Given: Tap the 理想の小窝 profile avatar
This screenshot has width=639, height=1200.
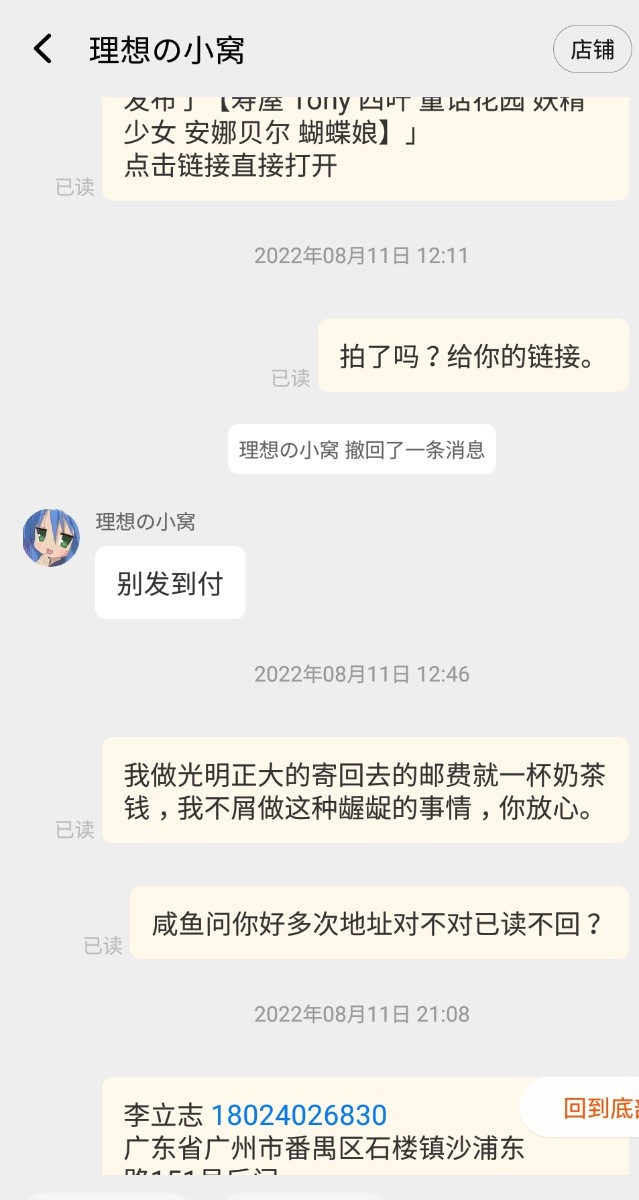Looking at the screenshot, I should 51,537.
